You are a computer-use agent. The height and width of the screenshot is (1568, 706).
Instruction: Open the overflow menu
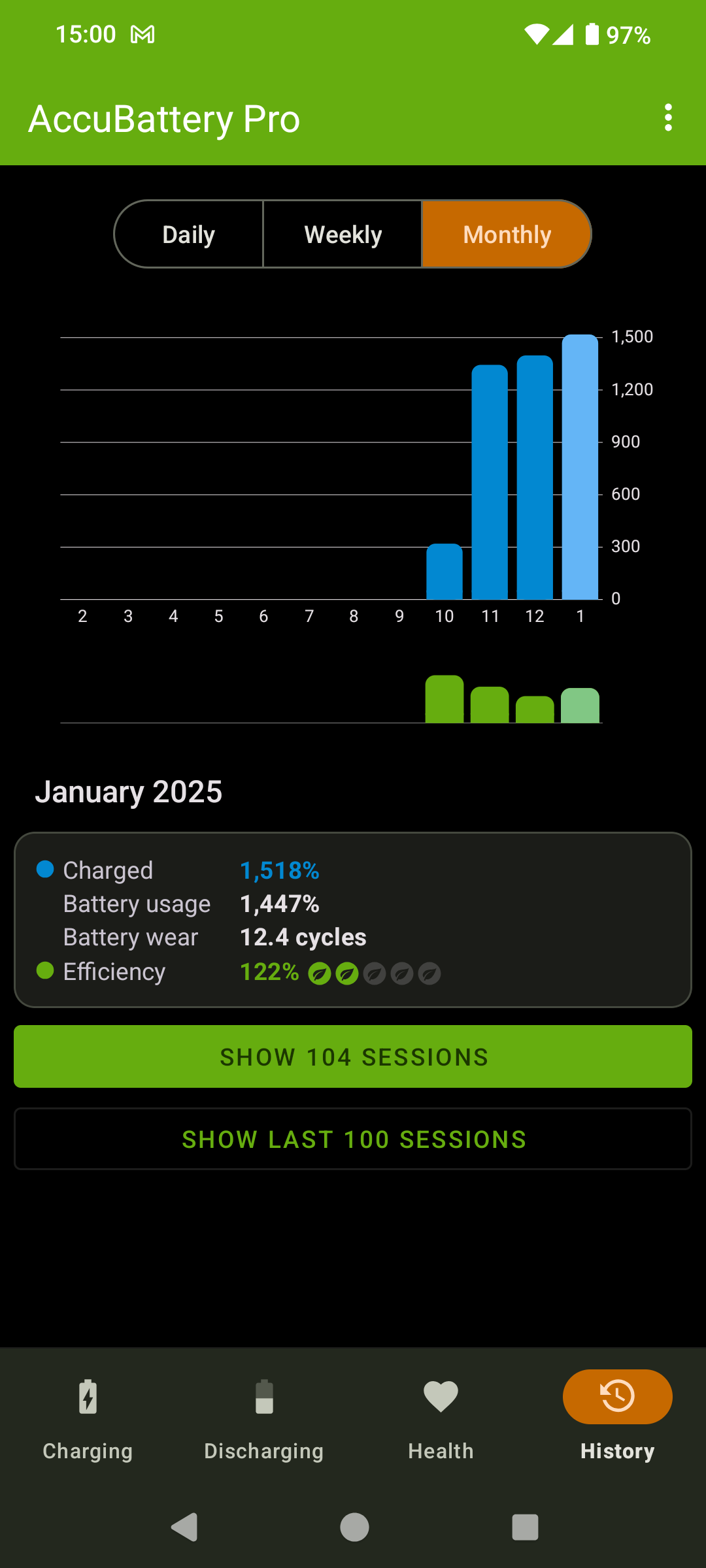coord(667,118)
